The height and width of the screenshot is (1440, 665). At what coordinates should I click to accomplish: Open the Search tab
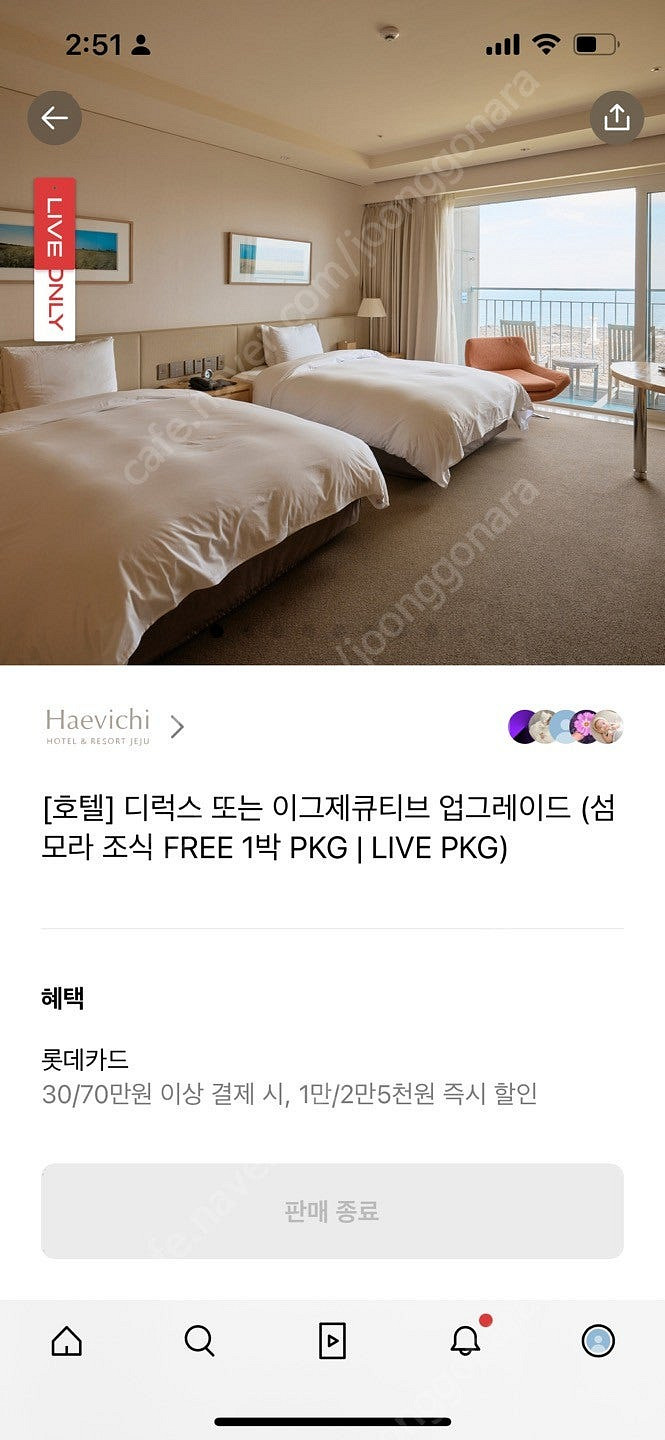point(199,1341)
